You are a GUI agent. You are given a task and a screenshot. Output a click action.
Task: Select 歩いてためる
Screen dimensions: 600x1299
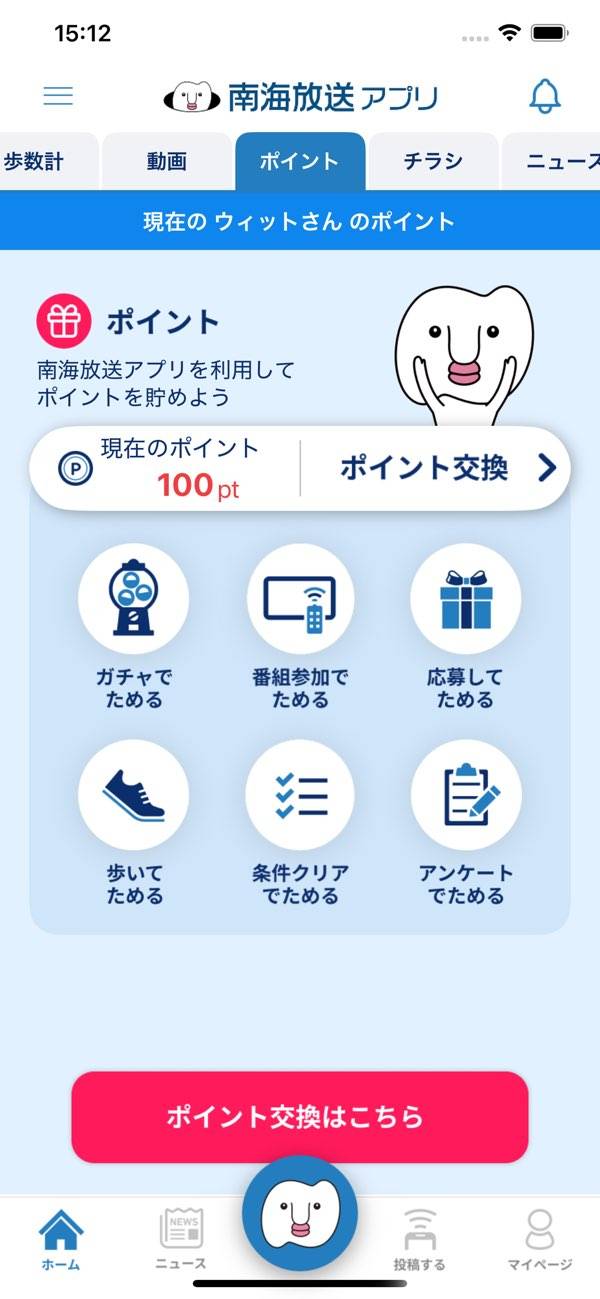pyautogui.click(x=134, y=822)
